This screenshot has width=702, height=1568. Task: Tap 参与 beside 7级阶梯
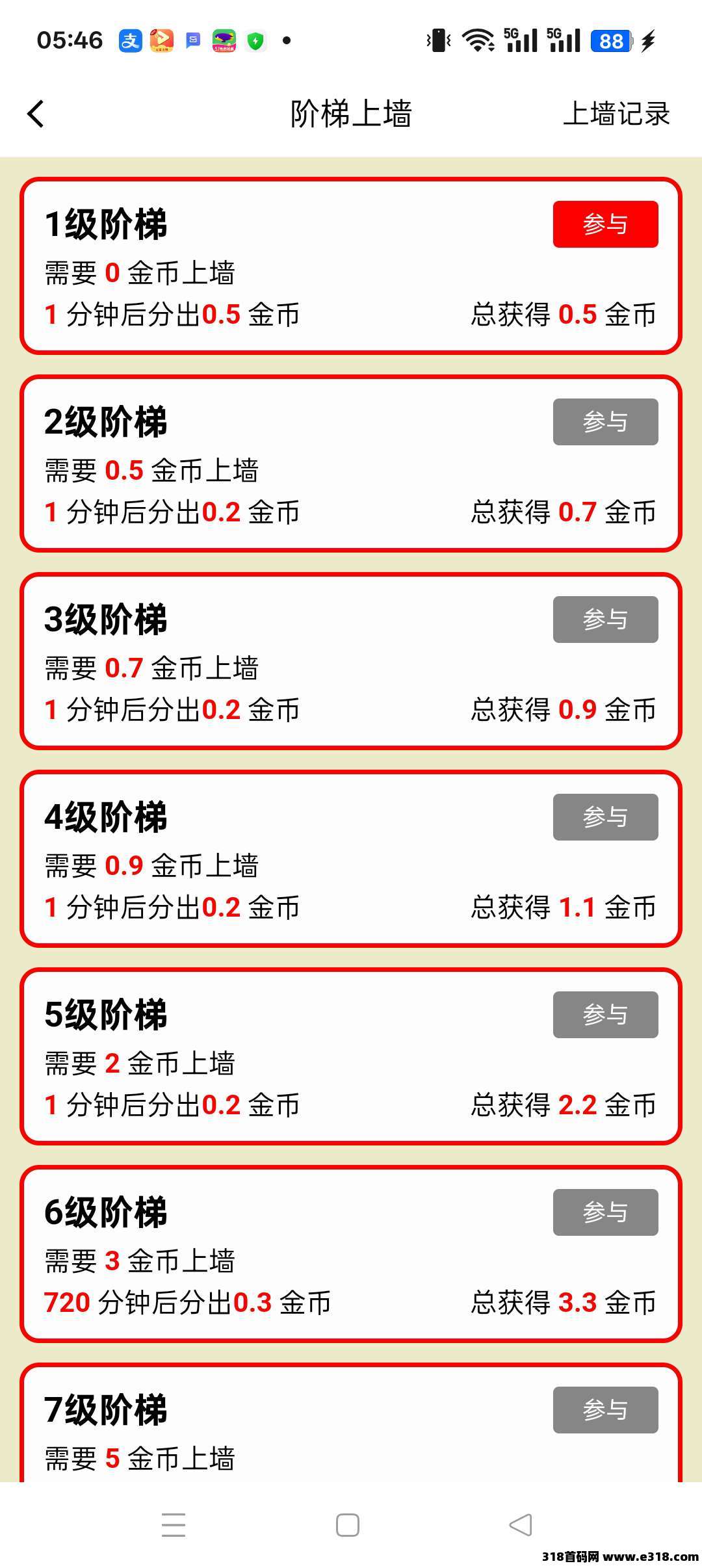click(x=605, y=1410)
